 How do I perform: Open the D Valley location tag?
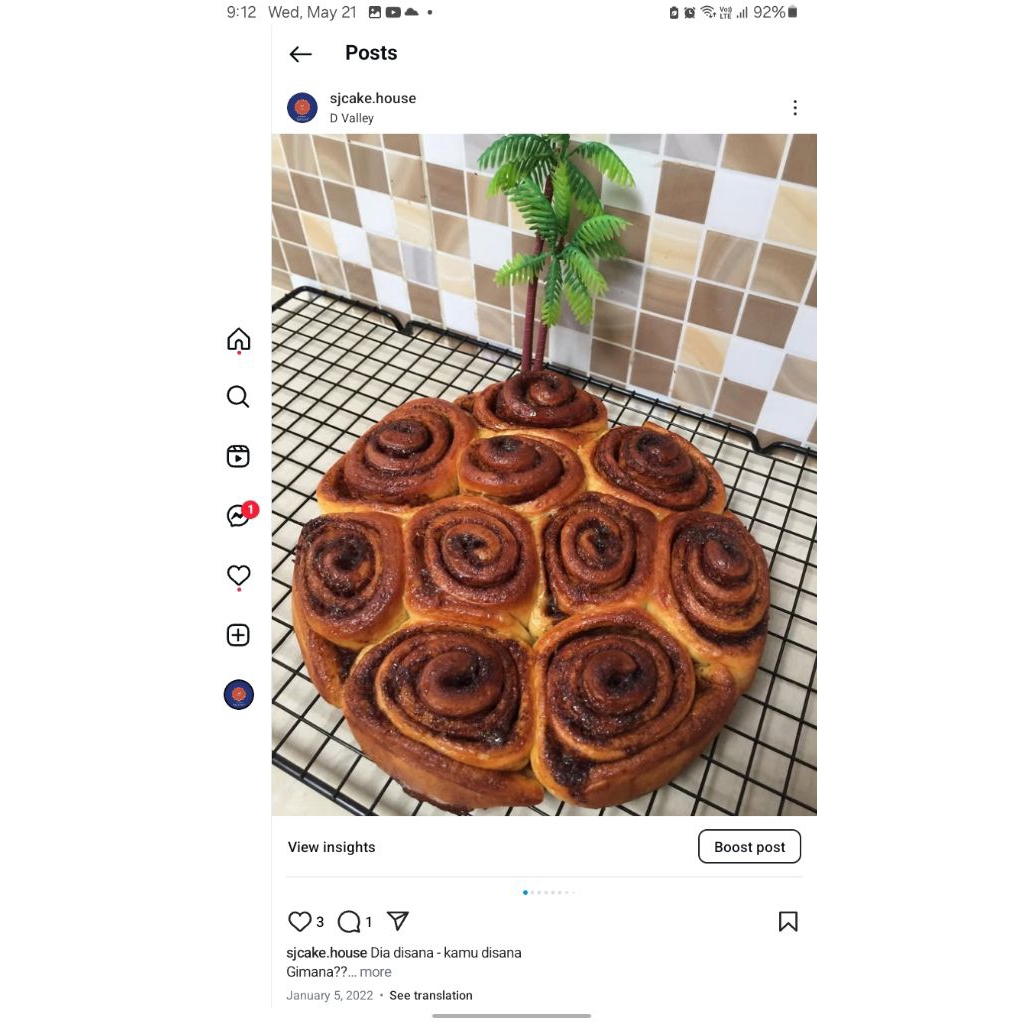352,118
